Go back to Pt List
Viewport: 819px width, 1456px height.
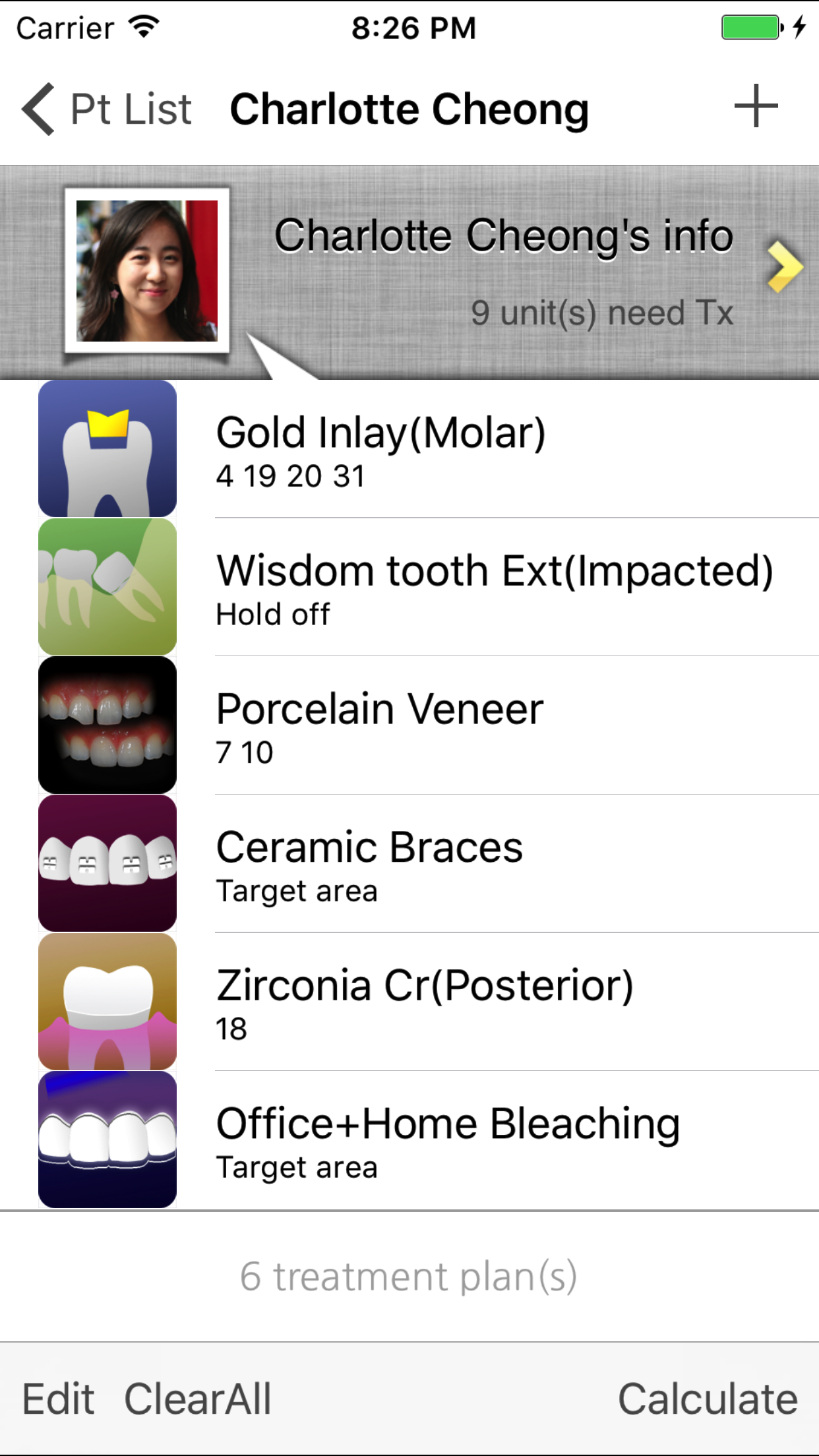[x=107, y=109]
